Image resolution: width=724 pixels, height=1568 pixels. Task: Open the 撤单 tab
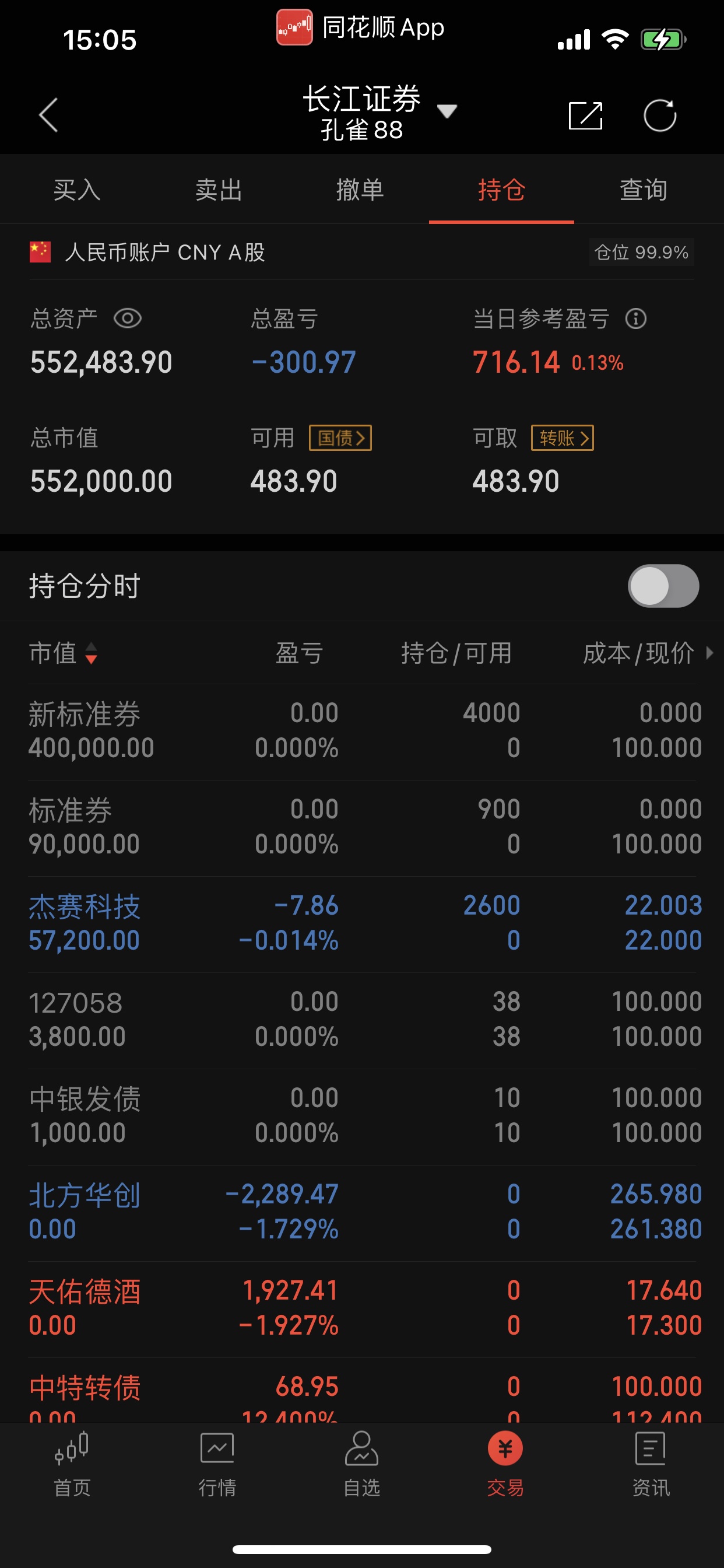click(x=360, y=190)
